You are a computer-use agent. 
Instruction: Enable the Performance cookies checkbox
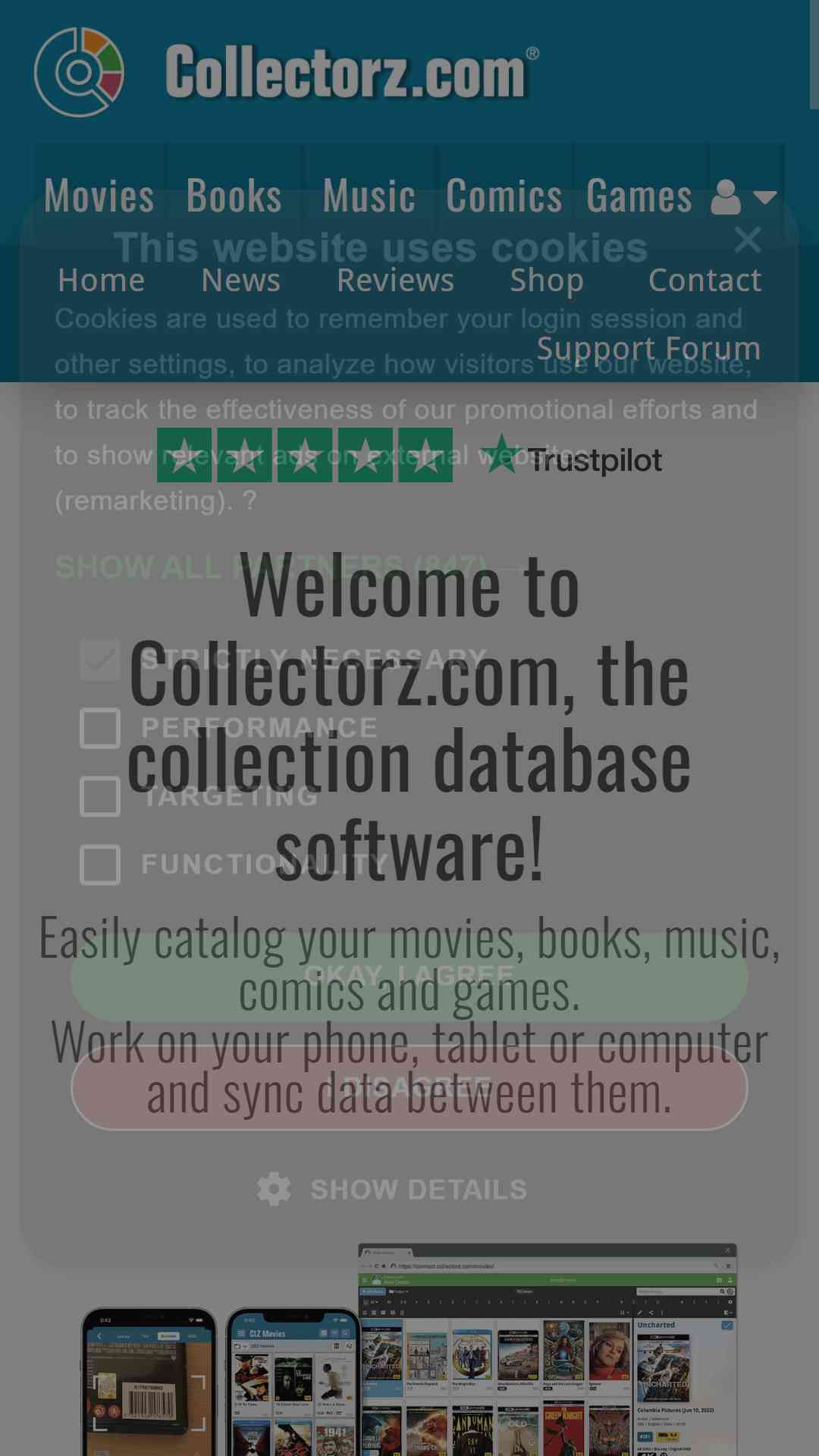pos(100,728)
